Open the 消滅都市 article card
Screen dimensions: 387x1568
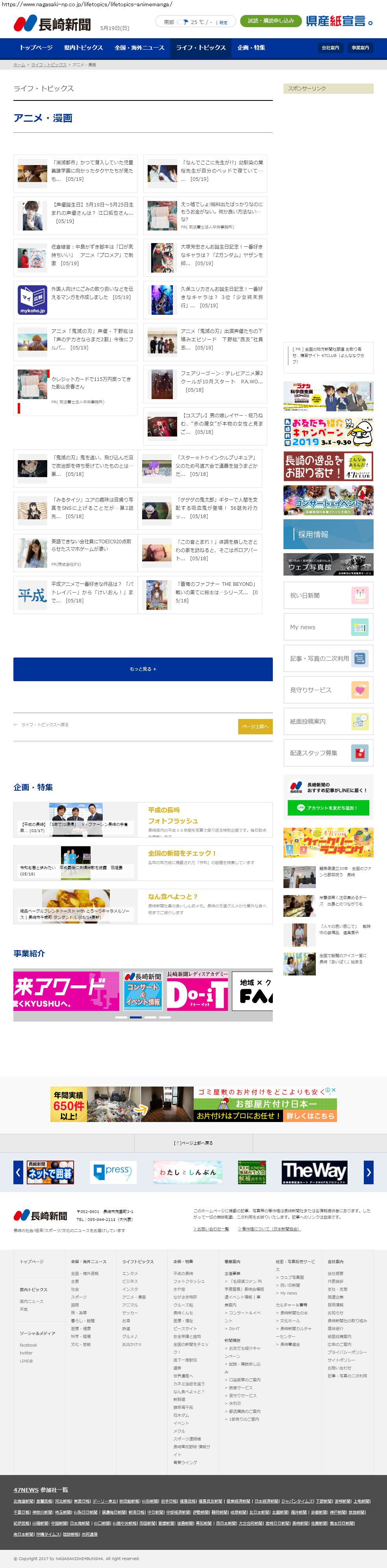click(x=76, y=173)
